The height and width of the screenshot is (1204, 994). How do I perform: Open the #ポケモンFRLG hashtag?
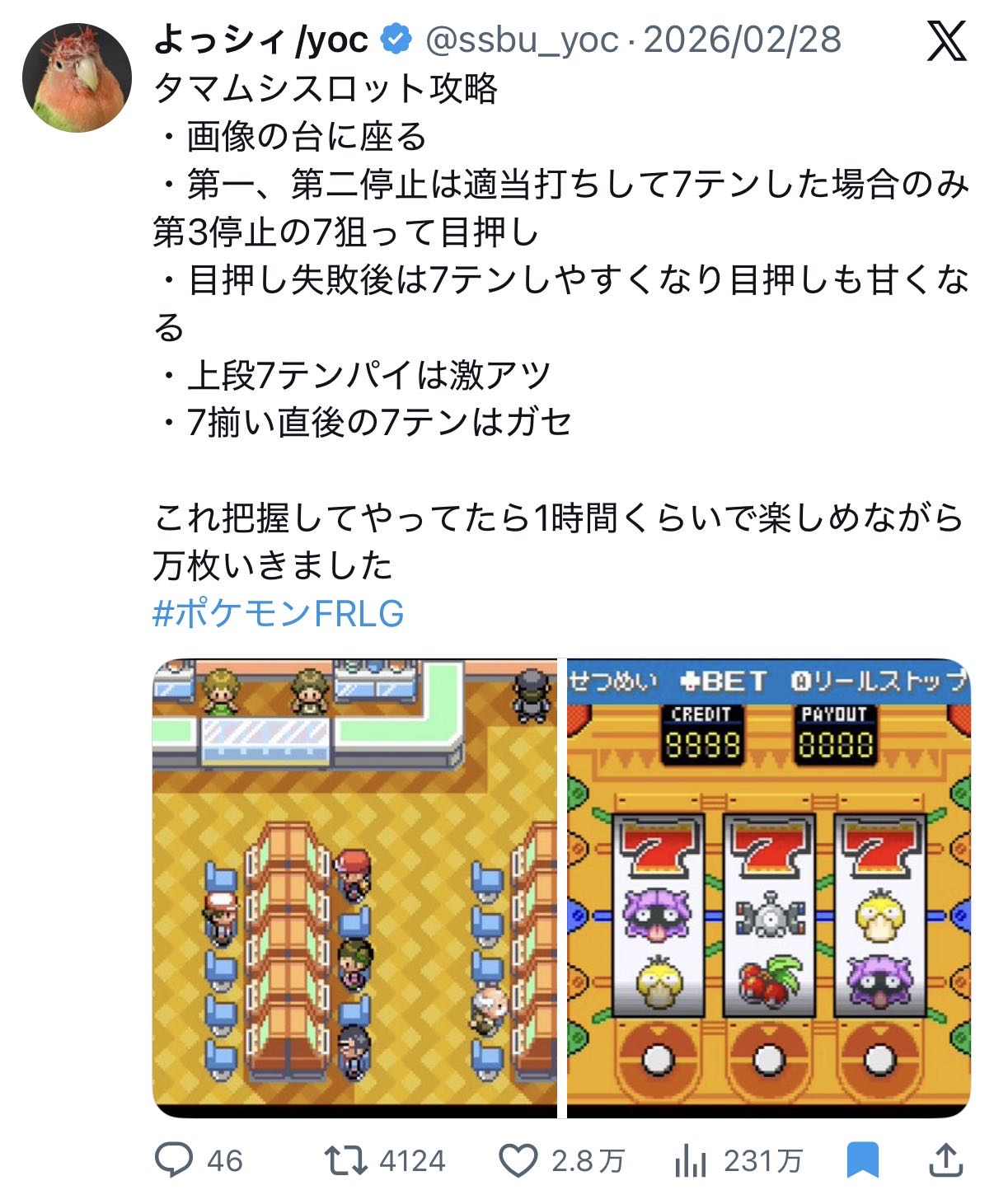pos(279,613)
